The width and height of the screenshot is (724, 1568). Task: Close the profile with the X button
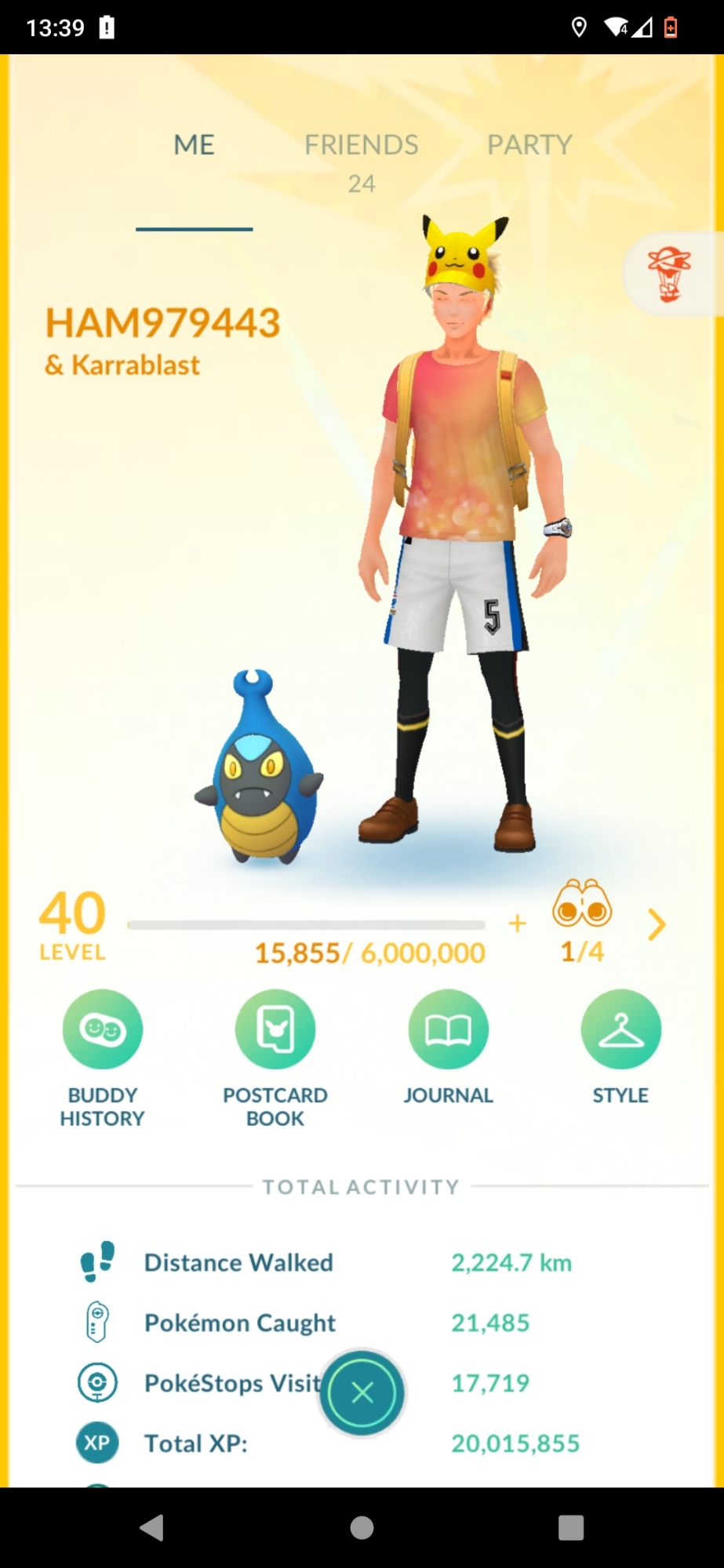click(x=362, y=1393)
